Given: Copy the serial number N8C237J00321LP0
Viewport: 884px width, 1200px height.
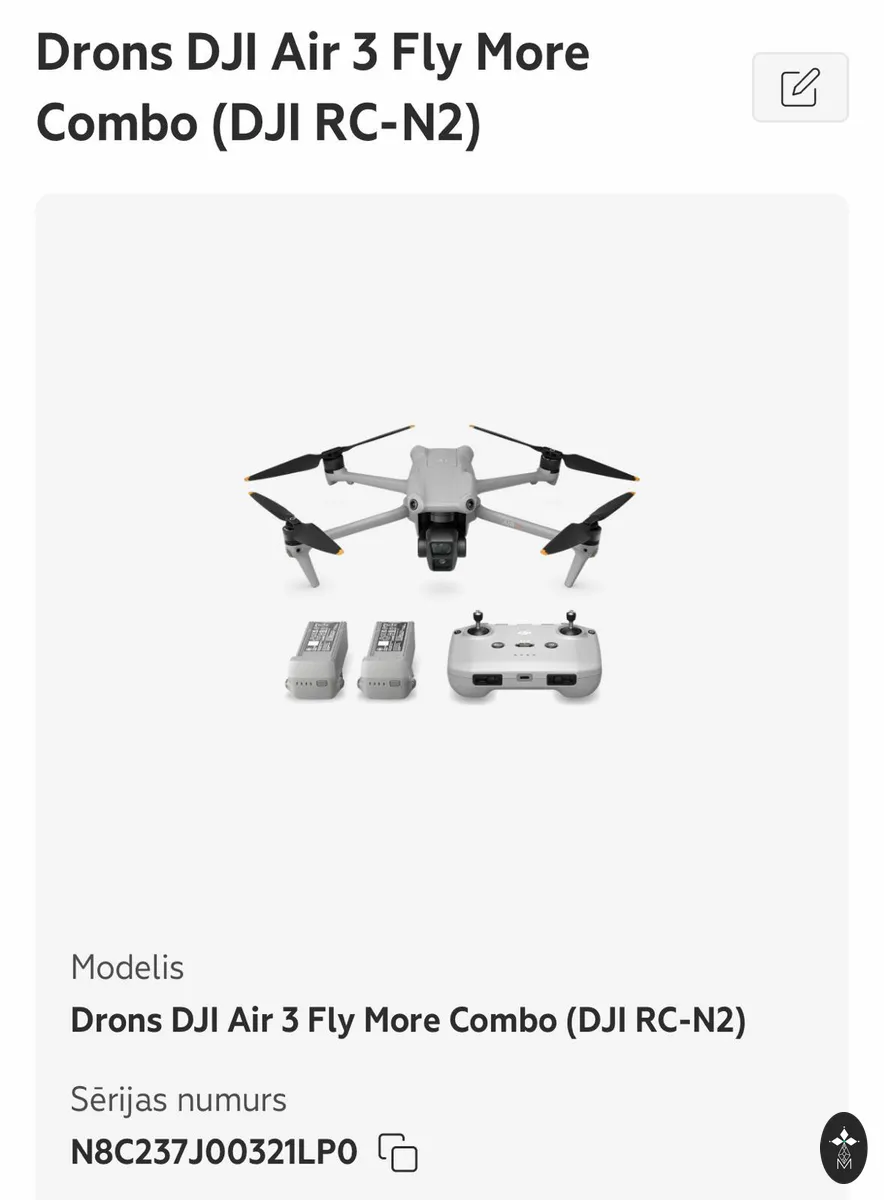Looking at the screenshot, I should [398, 1152].
